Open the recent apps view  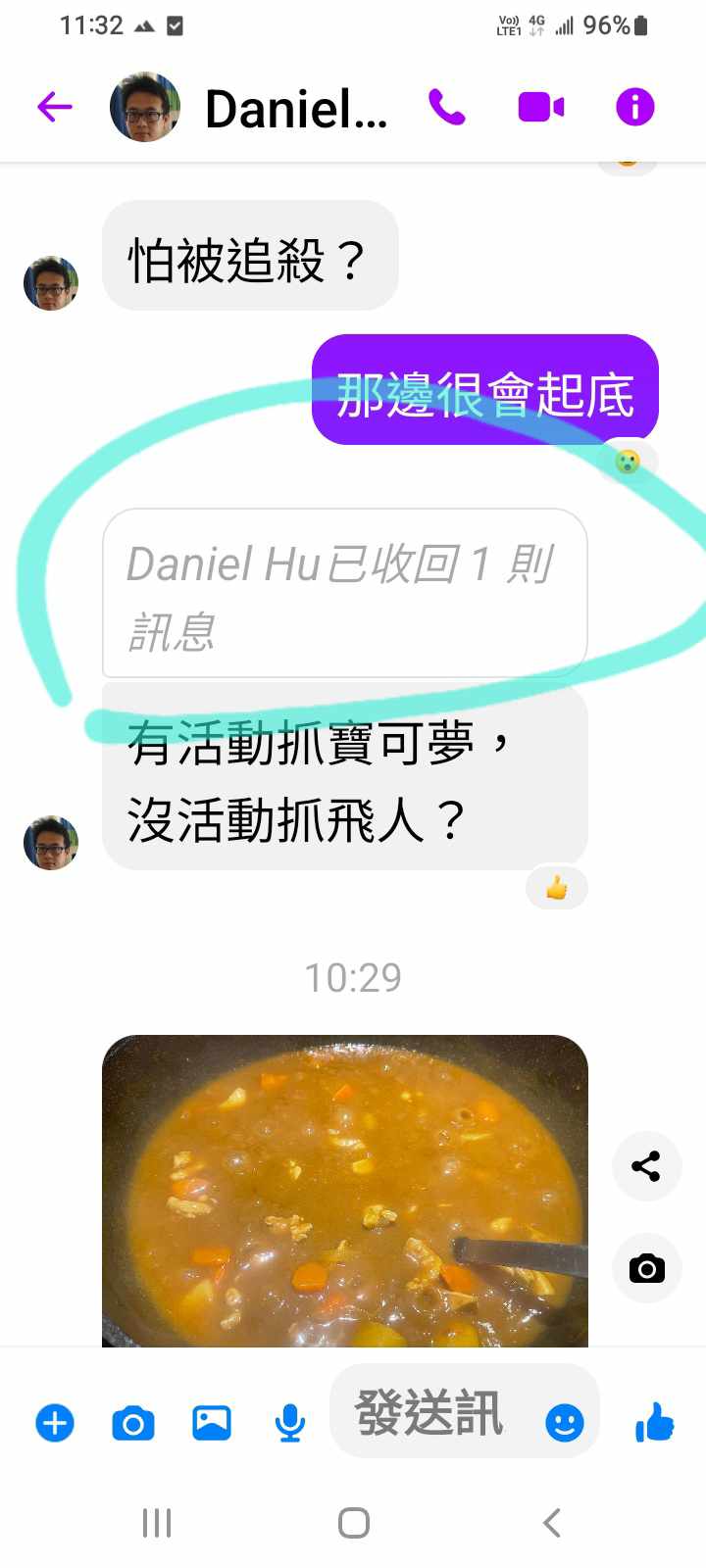(157, 1523)
